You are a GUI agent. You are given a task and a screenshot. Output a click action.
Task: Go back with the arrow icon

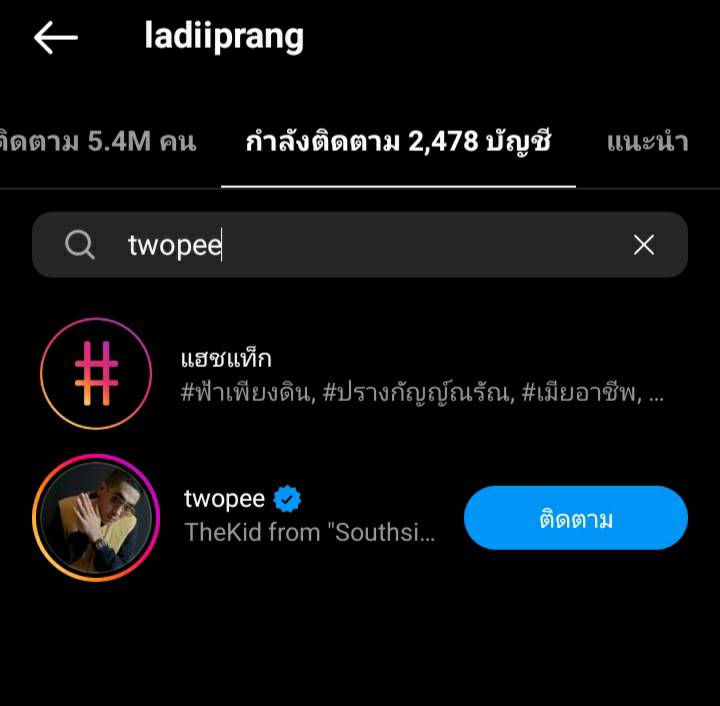pyautogui.click(x=56, y=38)
